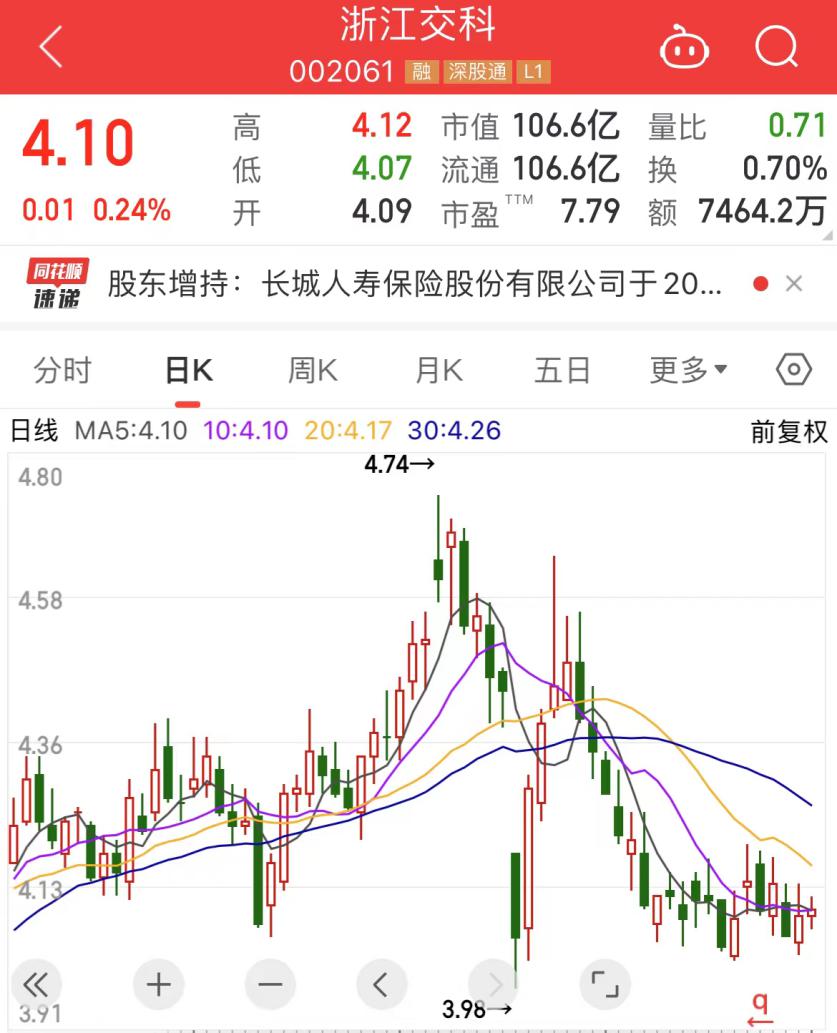The image size is (837, 1033).
Task: Switch to the 周K chart
Action: coord(313,370)
